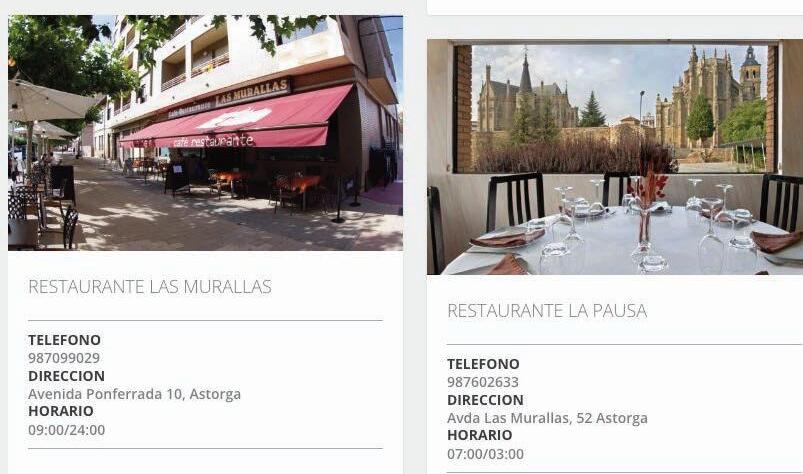This screenshot has height=474, width=803.
Task: Open the Restaurante La Pausa card
Action: 547,311
